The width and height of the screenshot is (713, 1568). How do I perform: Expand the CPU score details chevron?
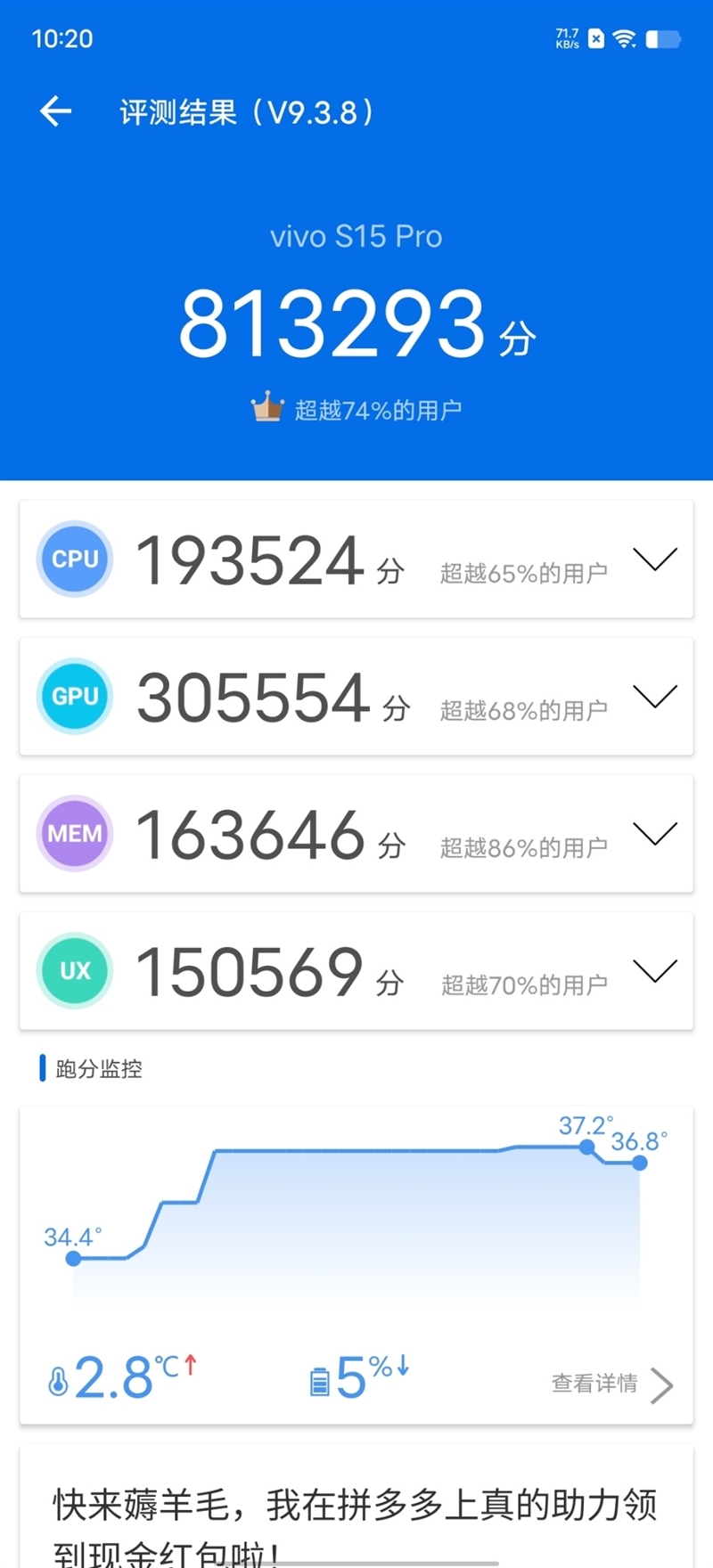(656, 559)
